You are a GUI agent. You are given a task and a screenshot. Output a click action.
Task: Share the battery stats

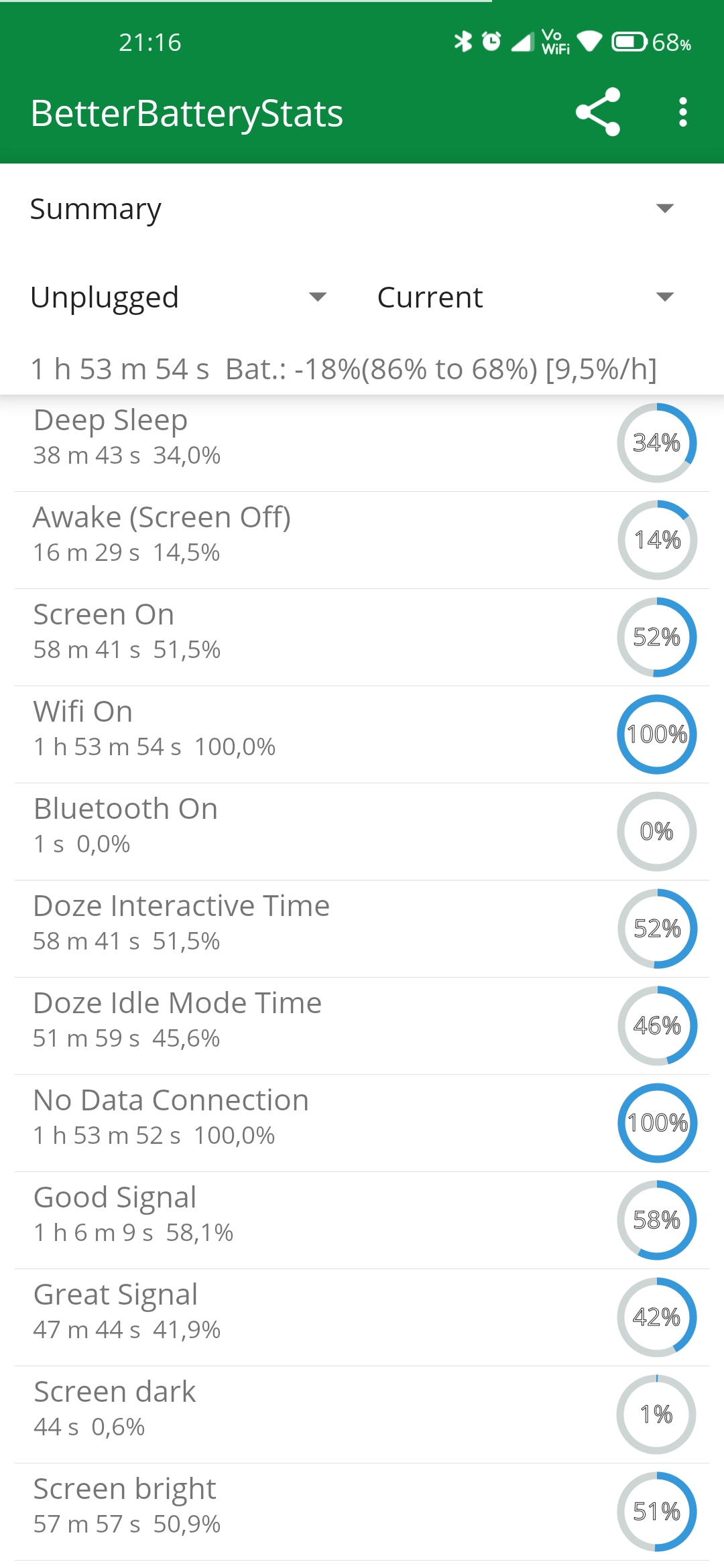pos(597,112)
